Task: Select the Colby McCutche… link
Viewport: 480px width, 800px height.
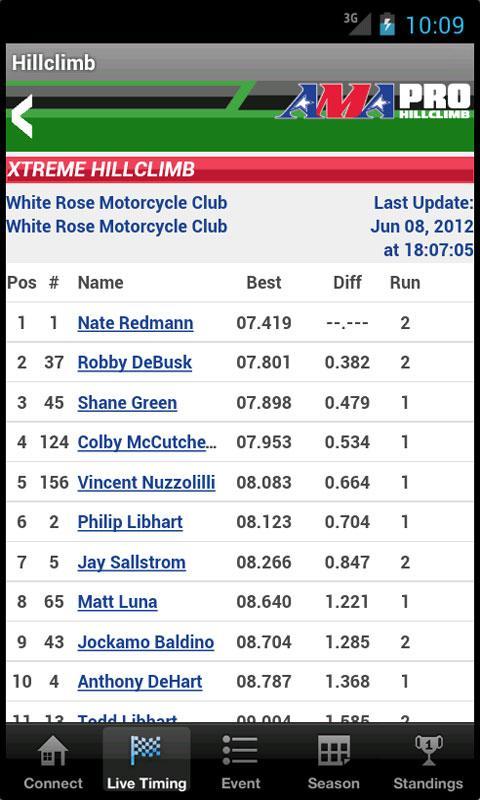Action: click(147, 442)
